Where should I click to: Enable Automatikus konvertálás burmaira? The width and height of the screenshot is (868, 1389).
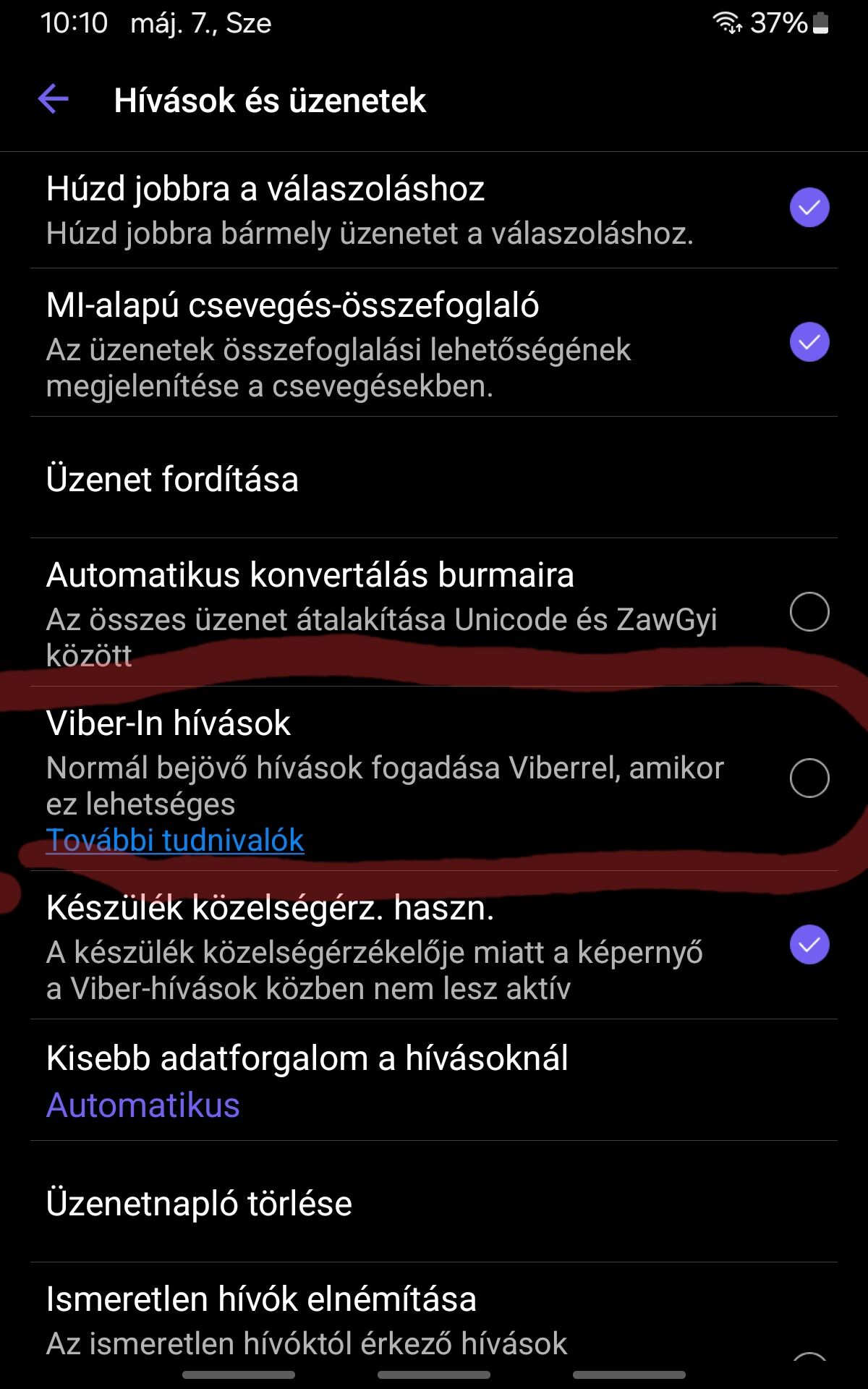point(809,612)
